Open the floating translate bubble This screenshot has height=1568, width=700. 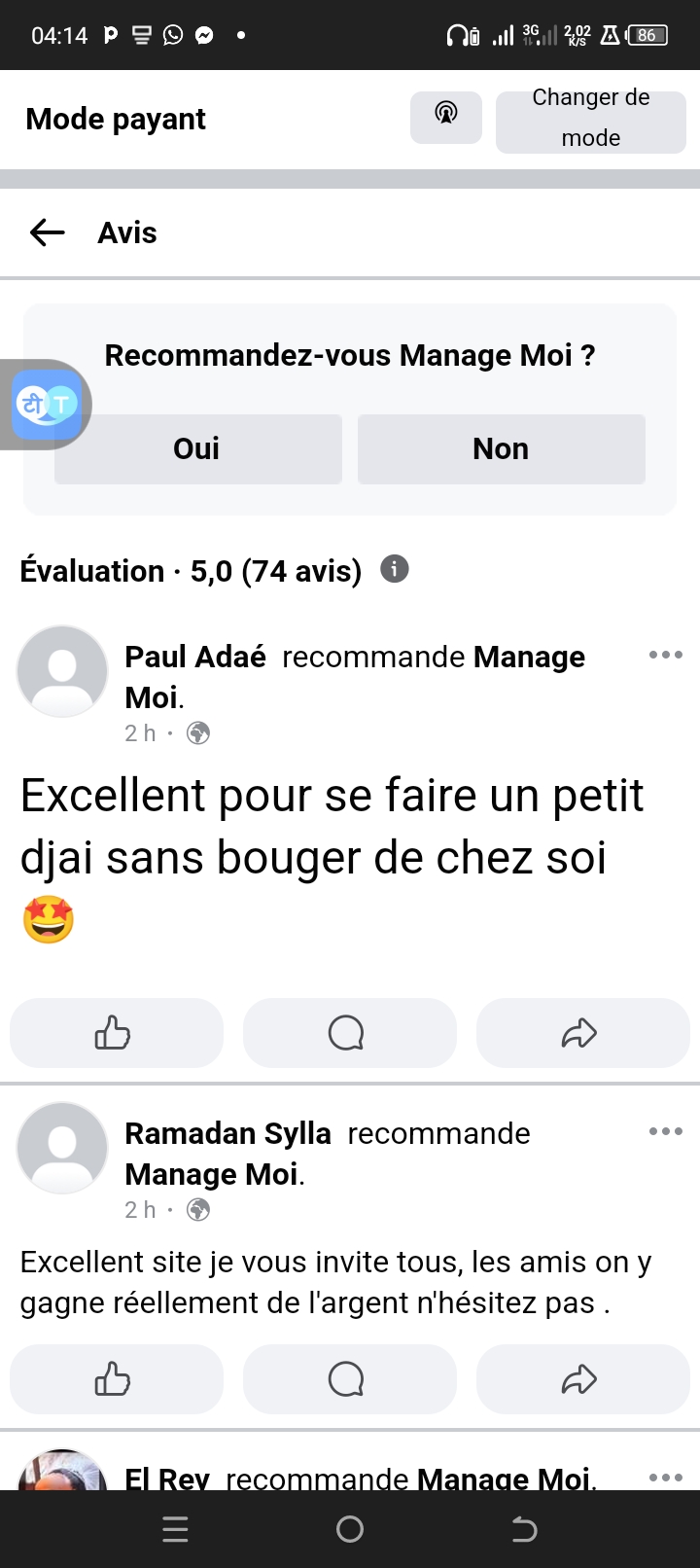tap(46, 404)
